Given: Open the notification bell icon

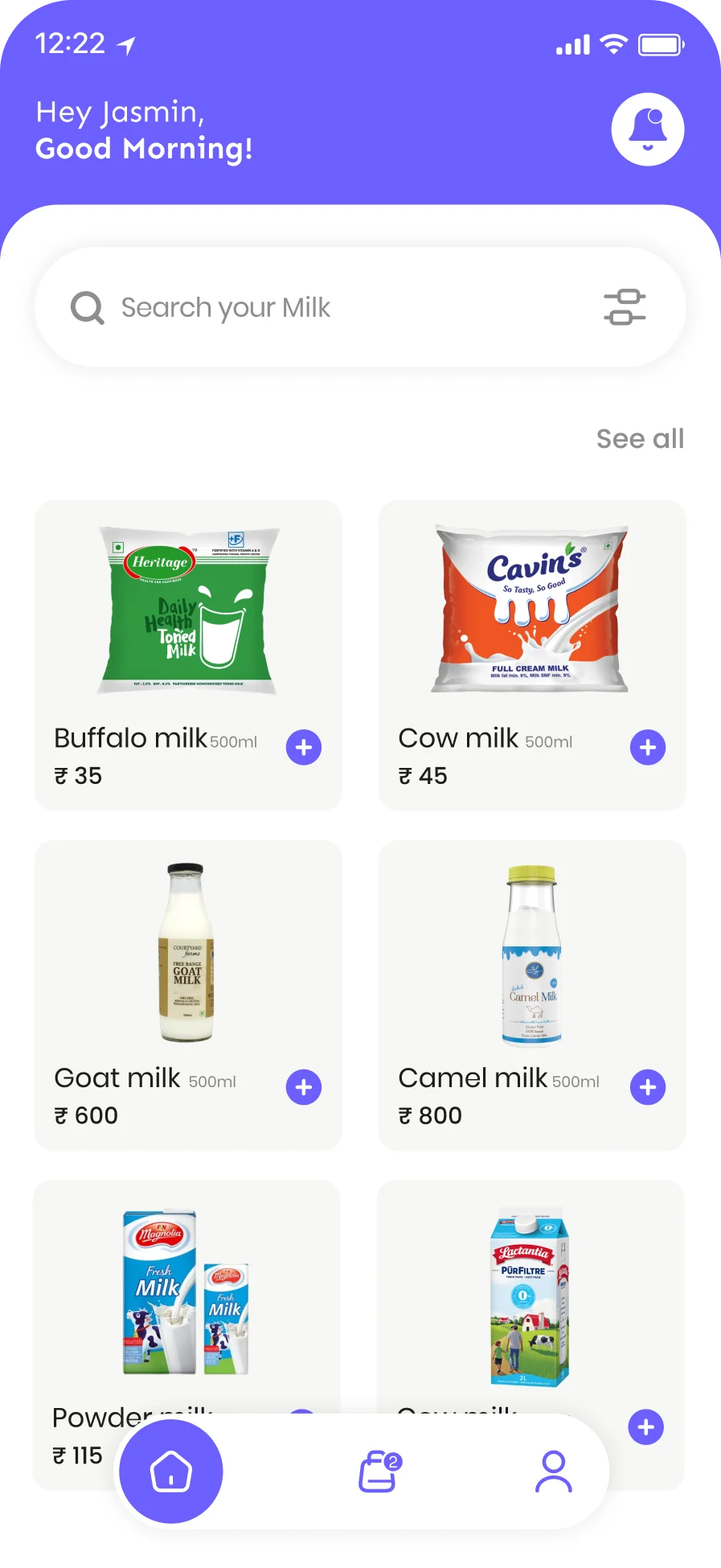Looking at the screenshot, I should [x=647, y=129].
